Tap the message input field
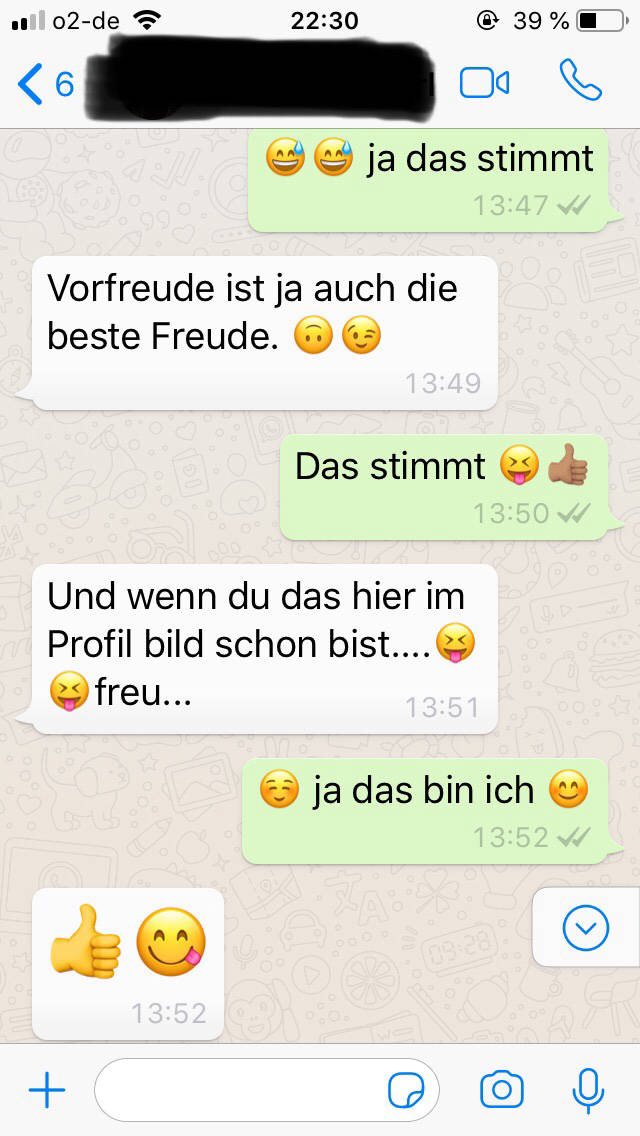This screenshot has width=640, height=1136. (x=240, y=1090)
